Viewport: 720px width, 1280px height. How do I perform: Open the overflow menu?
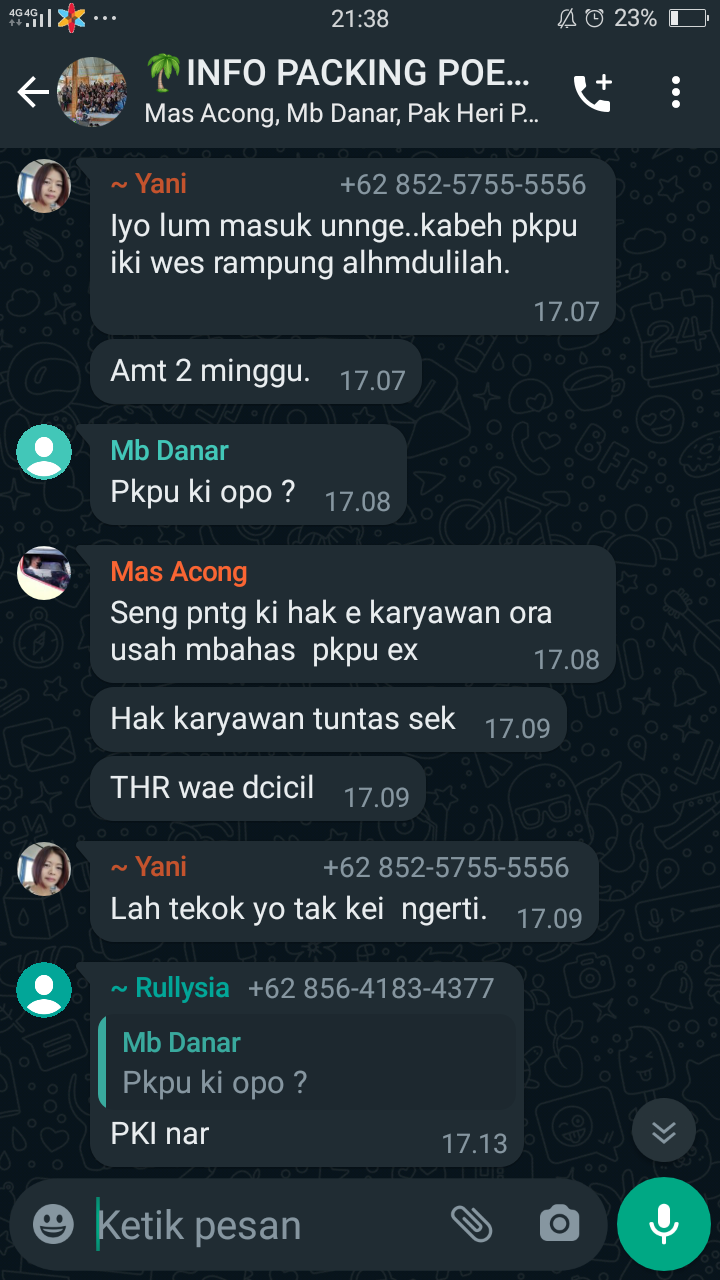pos(676,93)
